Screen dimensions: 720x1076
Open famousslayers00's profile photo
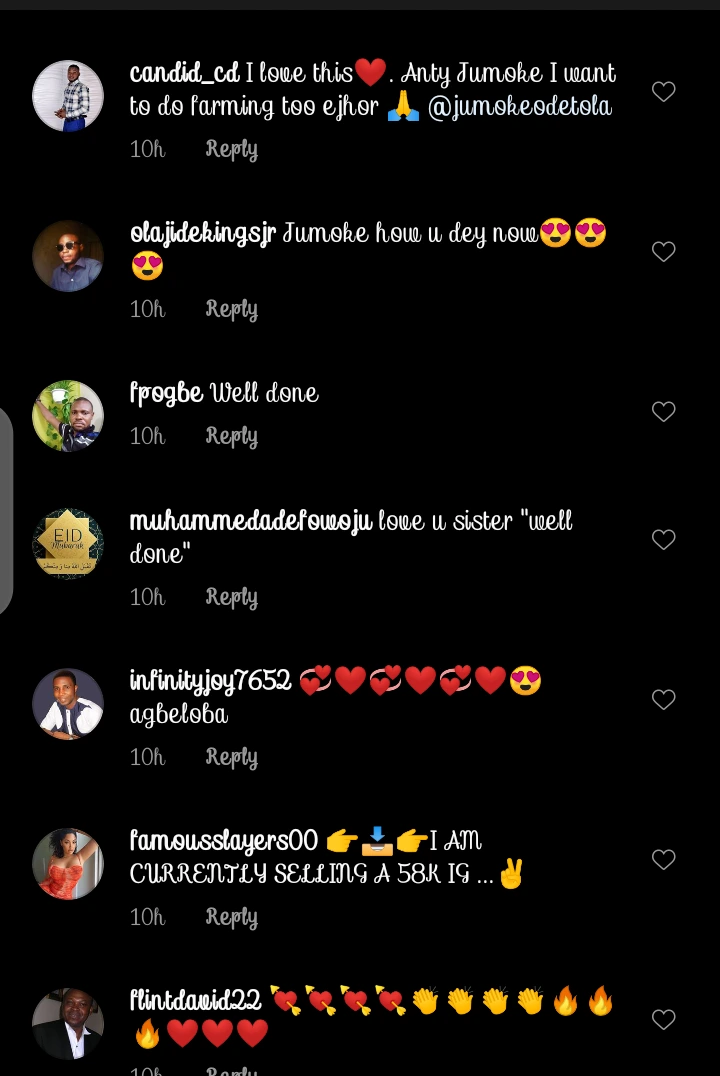click(68, 864)
